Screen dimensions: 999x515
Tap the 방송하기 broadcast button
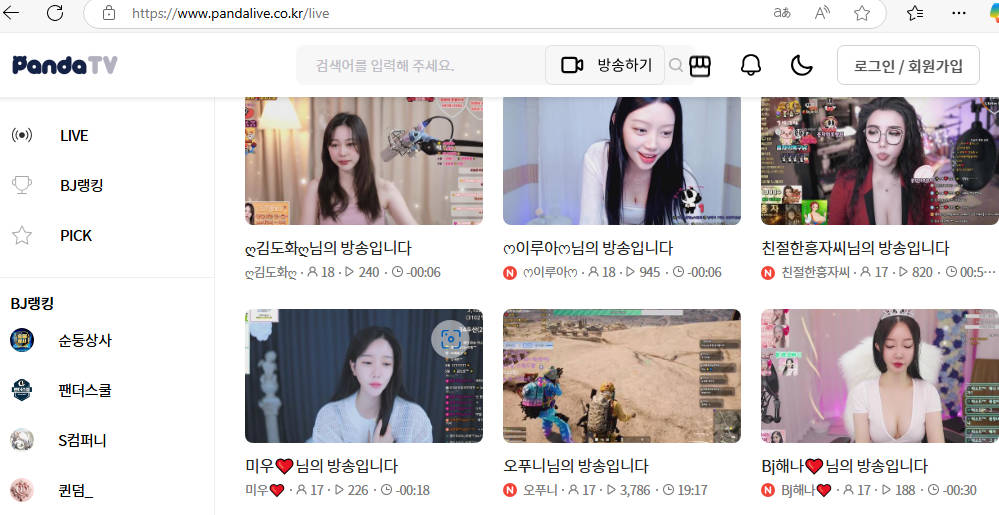point(606,65)
